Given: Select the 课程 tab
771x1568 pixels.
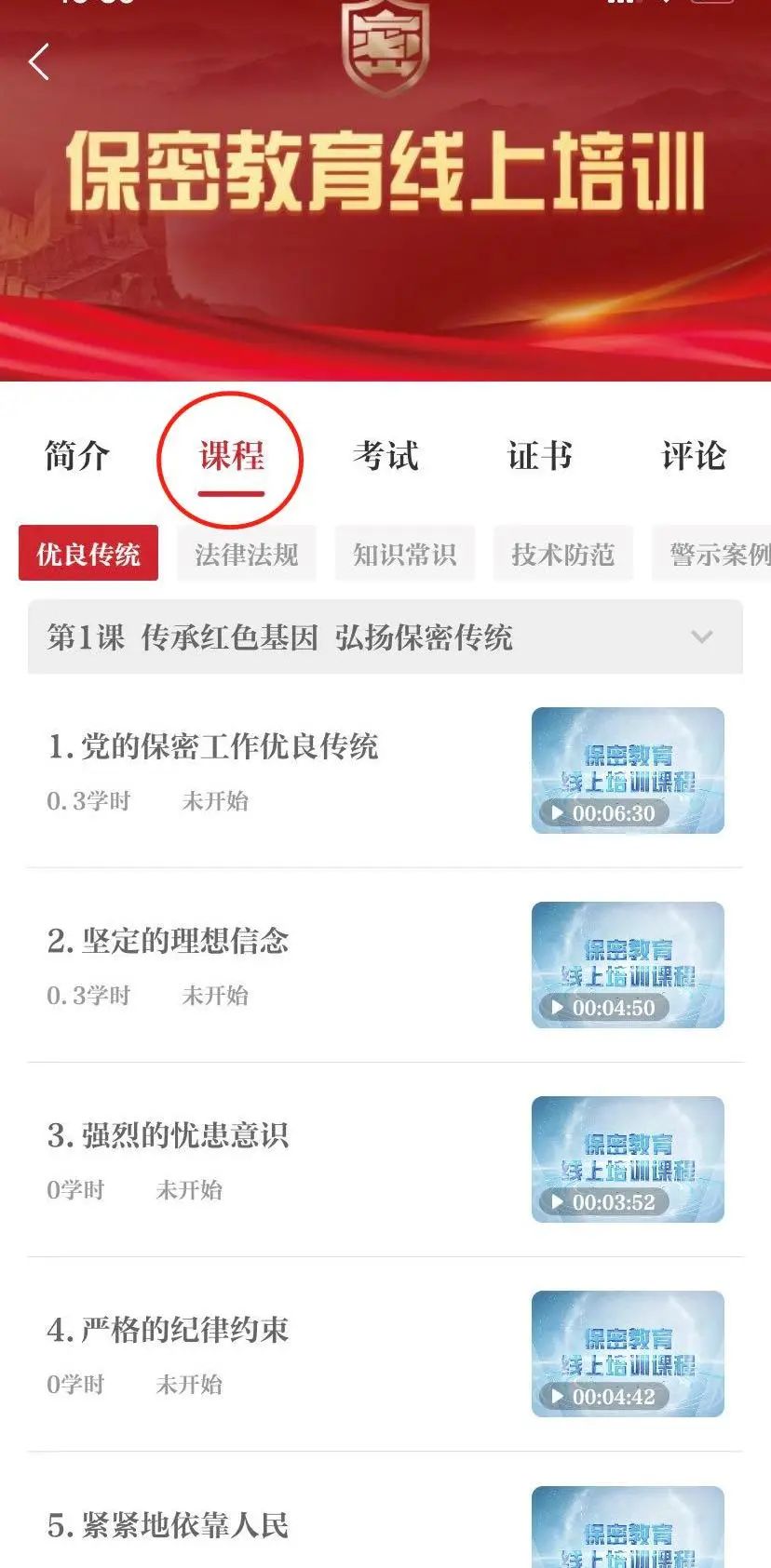Looking at the screenshot, I should click(x=231, y=456).
